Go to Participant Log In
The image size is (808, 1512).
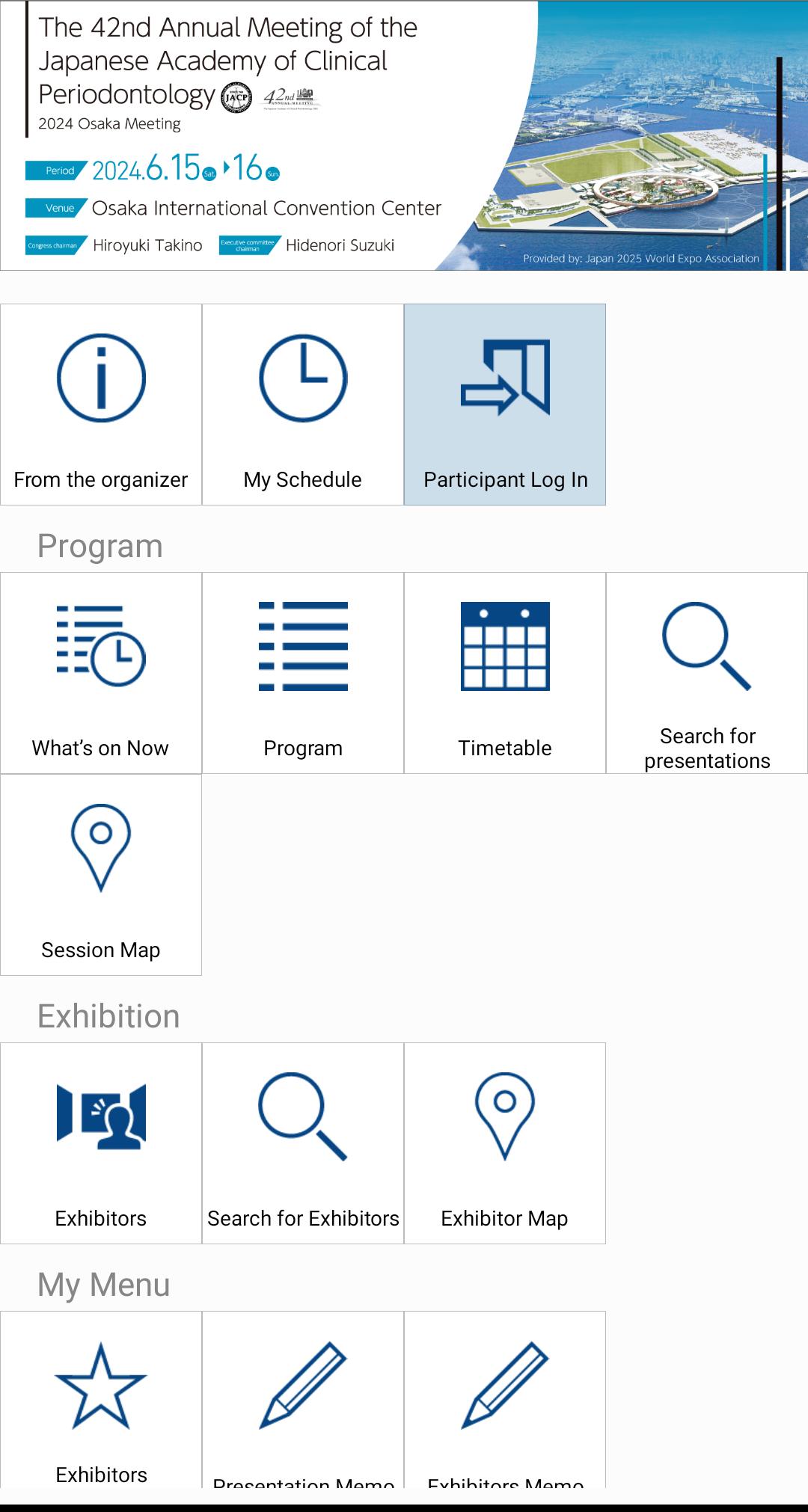click(505, 405)
